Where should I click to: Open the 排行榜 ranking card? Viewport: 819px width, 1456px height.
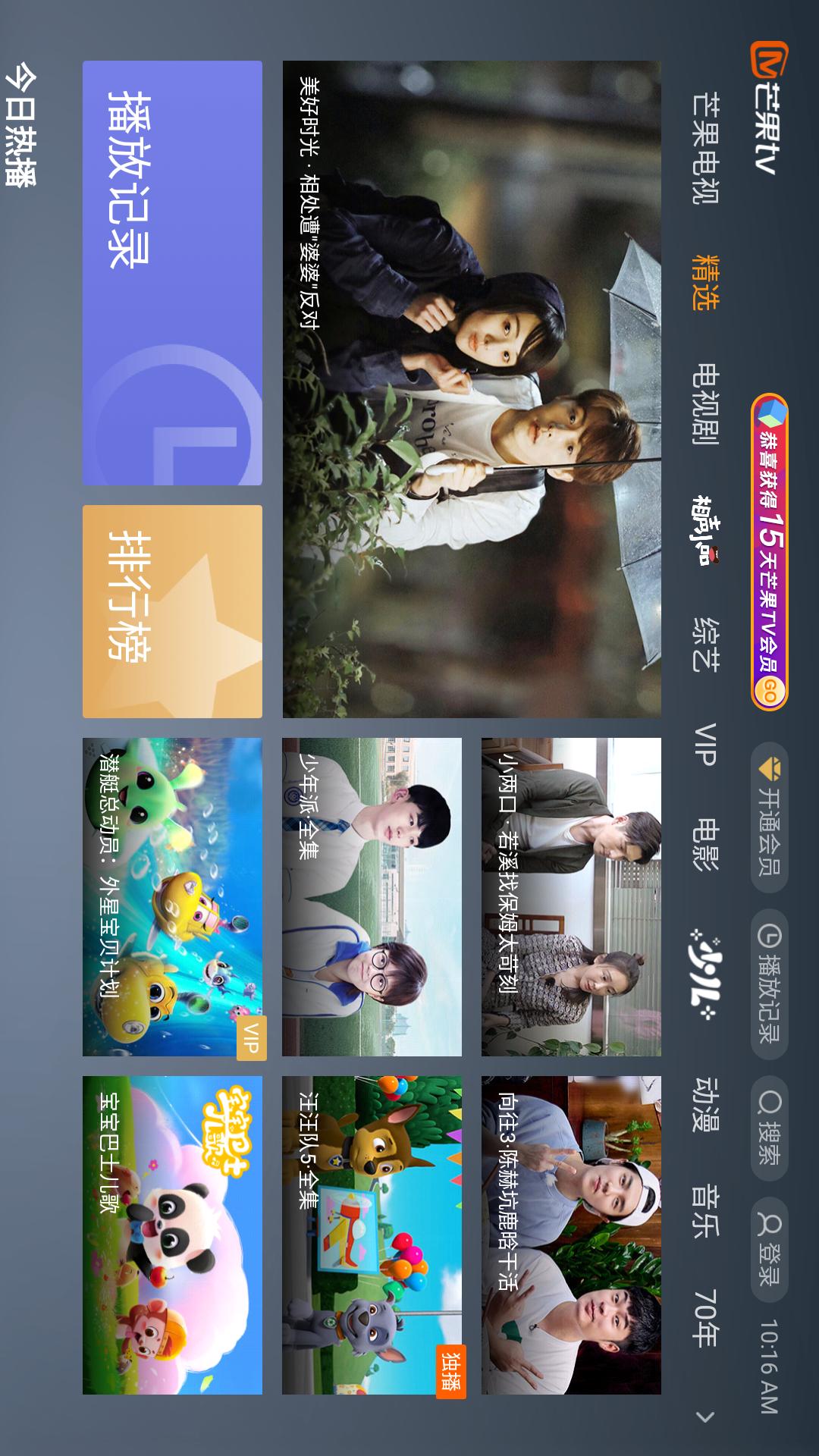[172, 611]
